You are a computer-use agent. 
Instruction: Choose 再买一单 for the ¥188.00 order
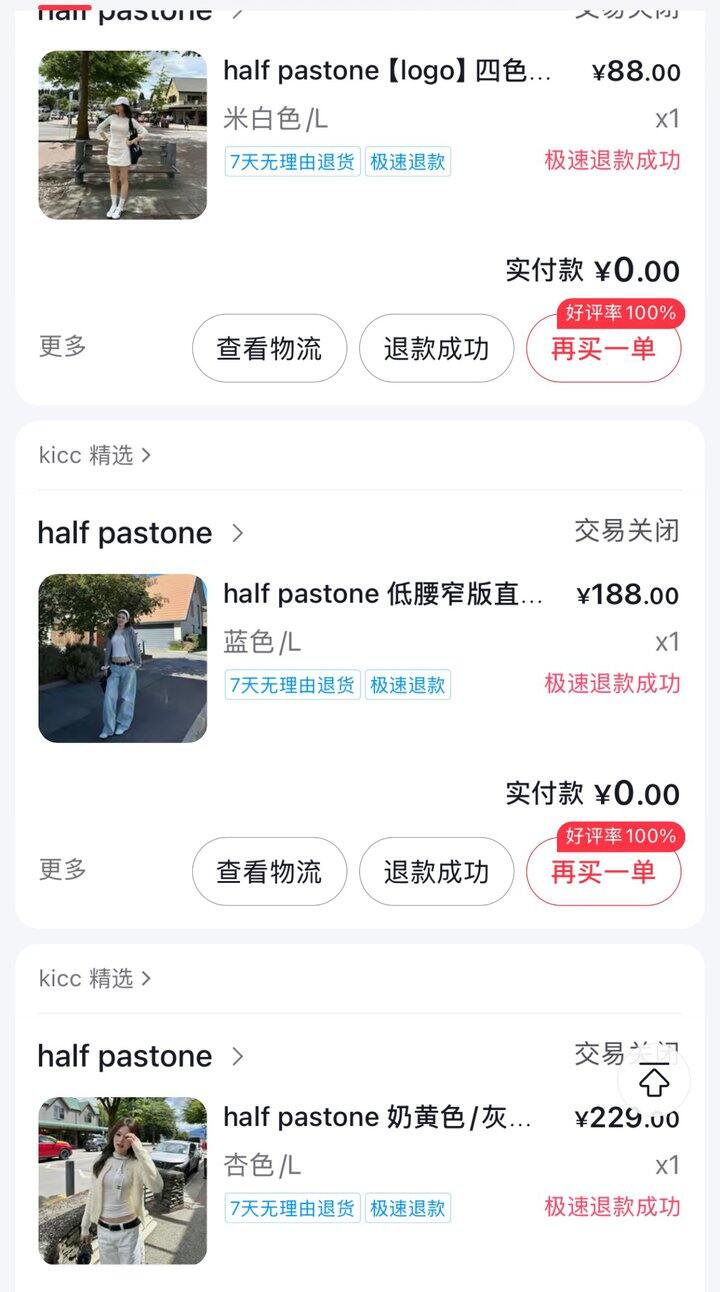(x=603, y=872)
